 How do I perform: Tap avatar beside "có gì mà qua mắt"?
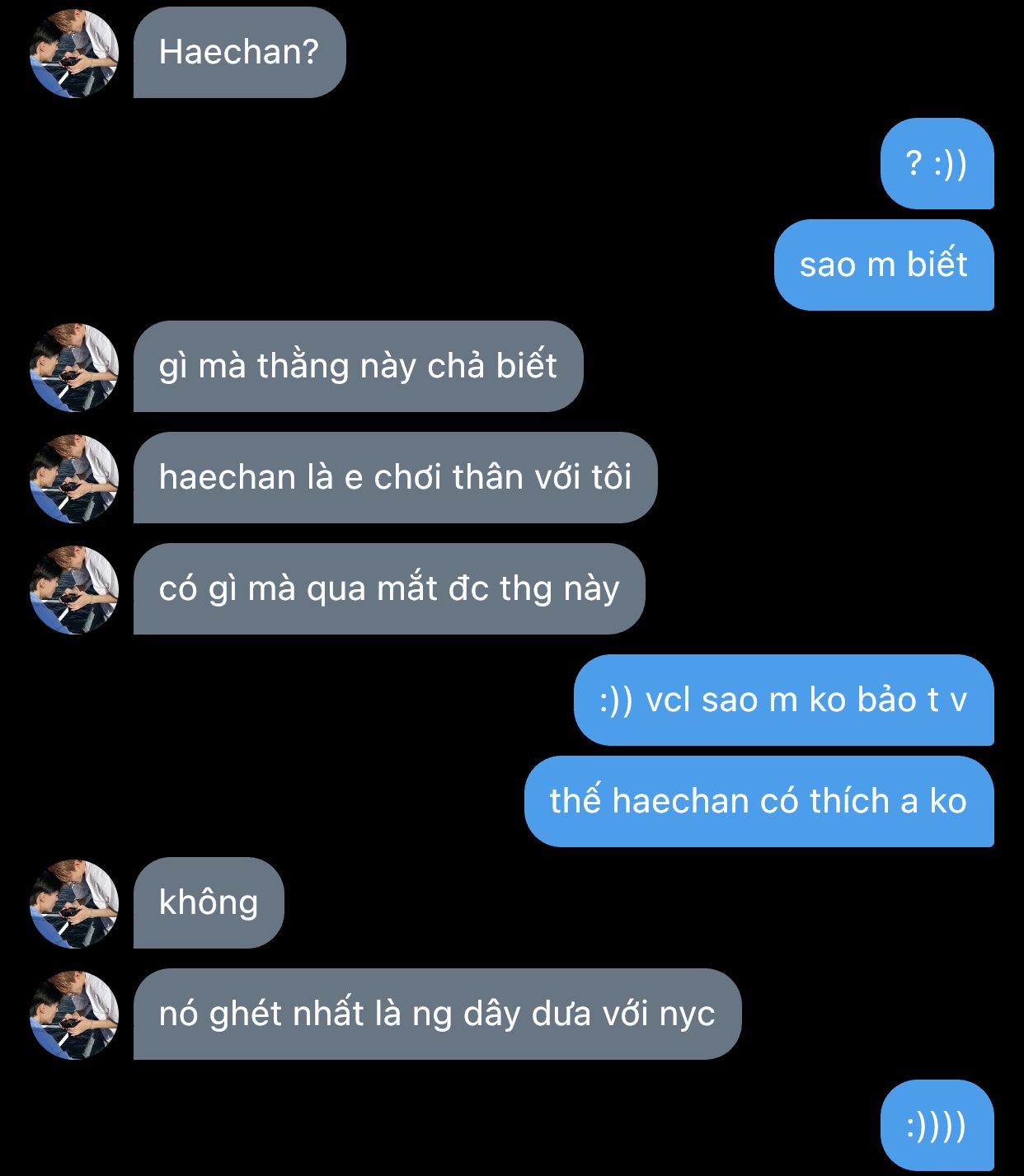point(74,590)
